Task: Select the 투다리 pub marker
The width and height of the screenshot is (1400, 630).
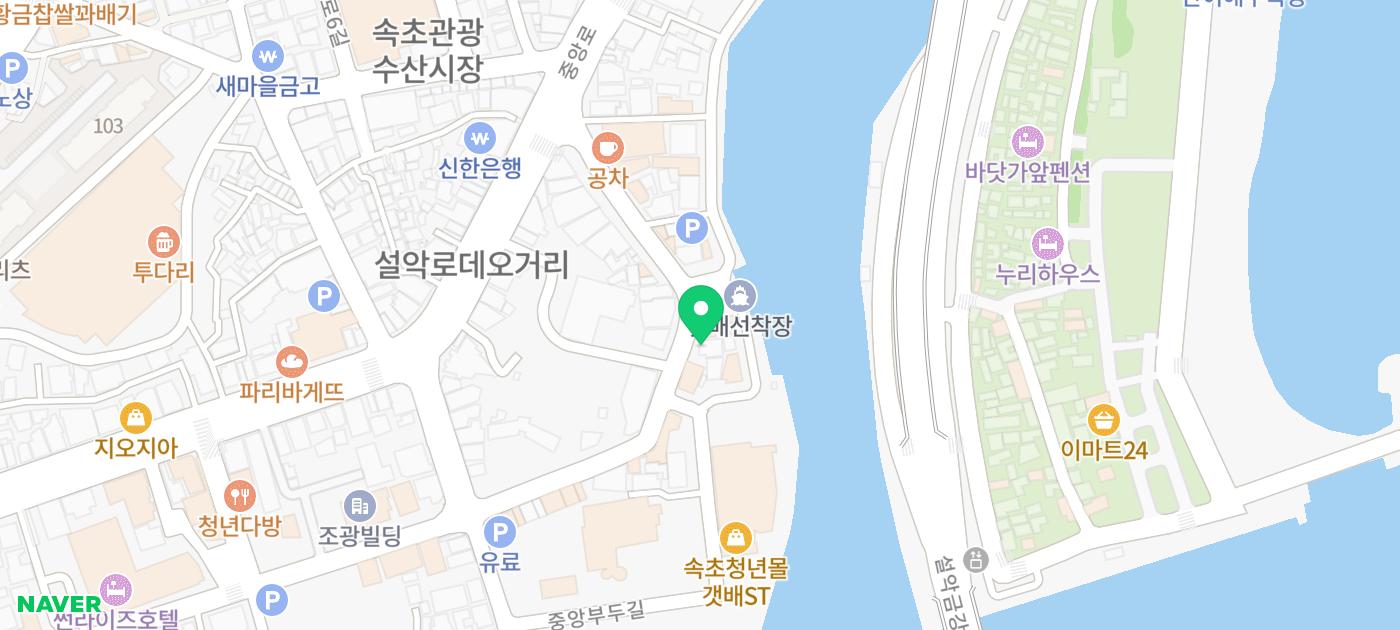Action: (x=163, y=240)
